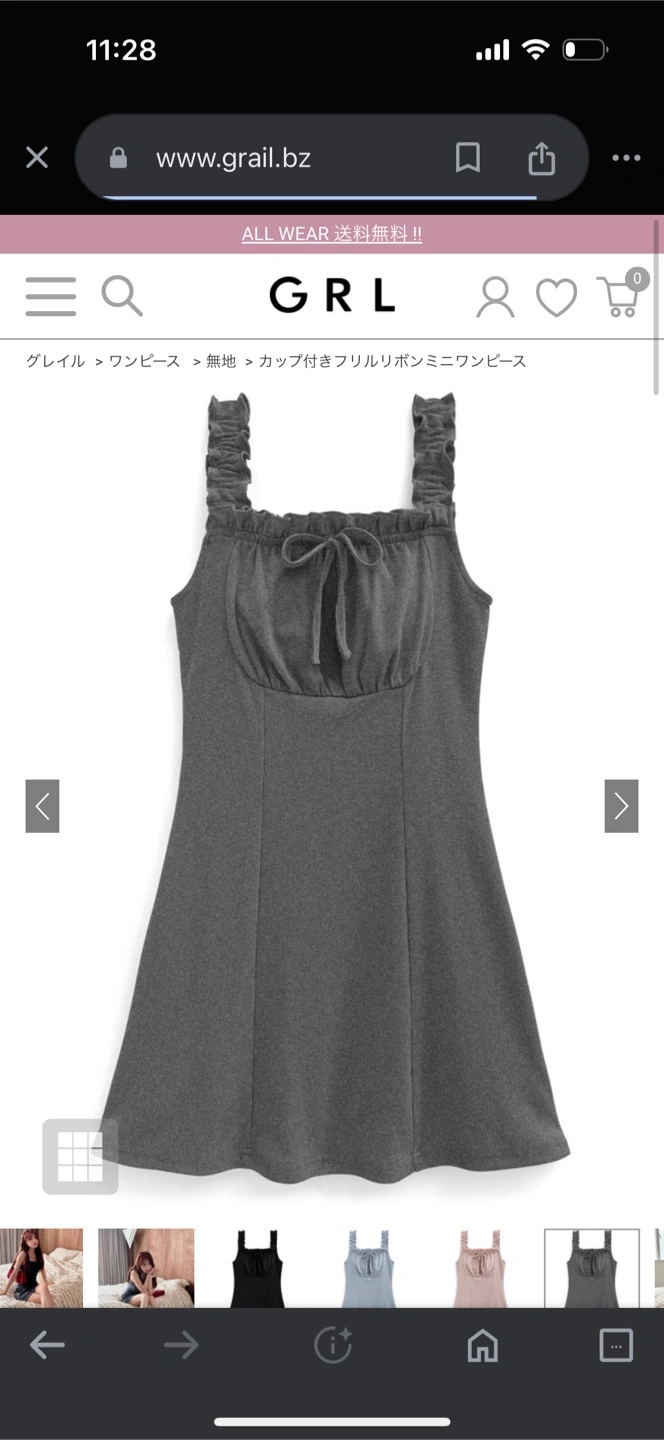Open the account profile icon
This screenshot has height=1440, width=664.
(495, 297)
